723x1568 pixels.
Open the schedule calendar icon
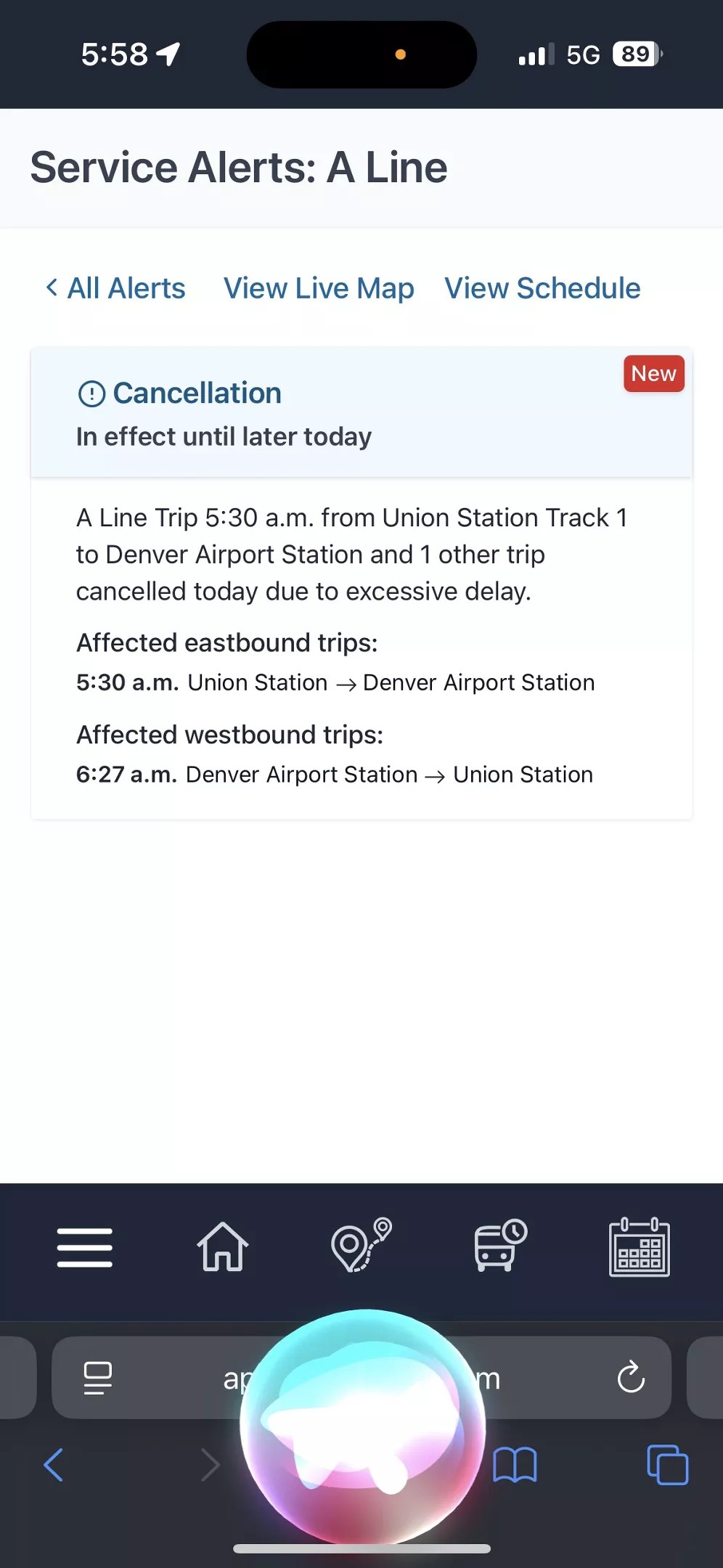(x=639, y=1247)
